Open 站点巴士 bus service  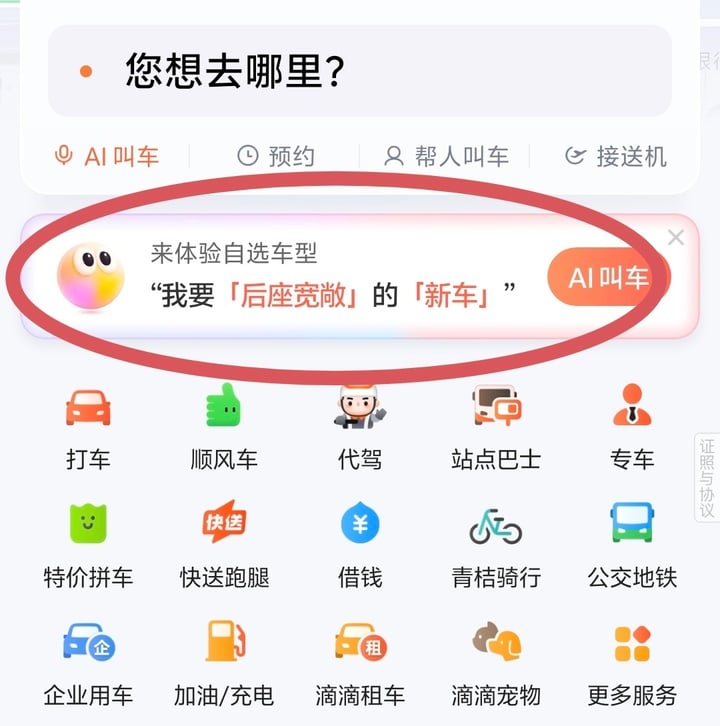496,427
